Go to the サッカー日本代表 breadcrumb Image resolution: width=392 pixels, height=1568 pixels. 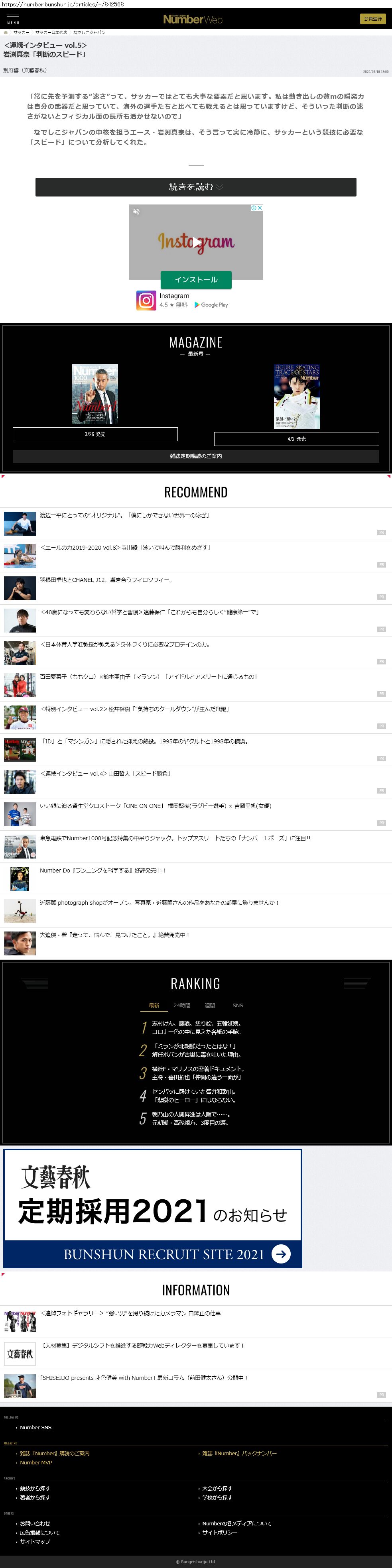click(x=51, y=32)
